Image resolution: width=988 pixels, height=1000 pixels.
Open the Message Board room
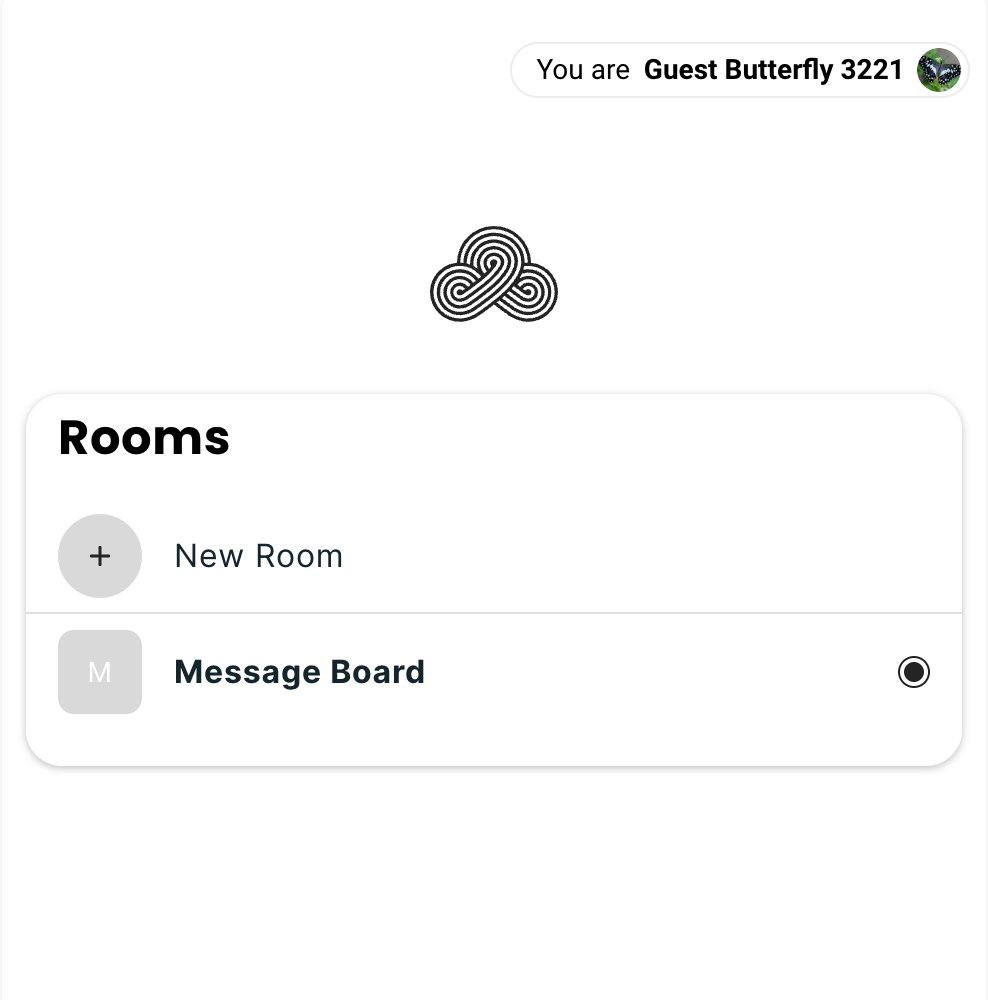[299, 672]
